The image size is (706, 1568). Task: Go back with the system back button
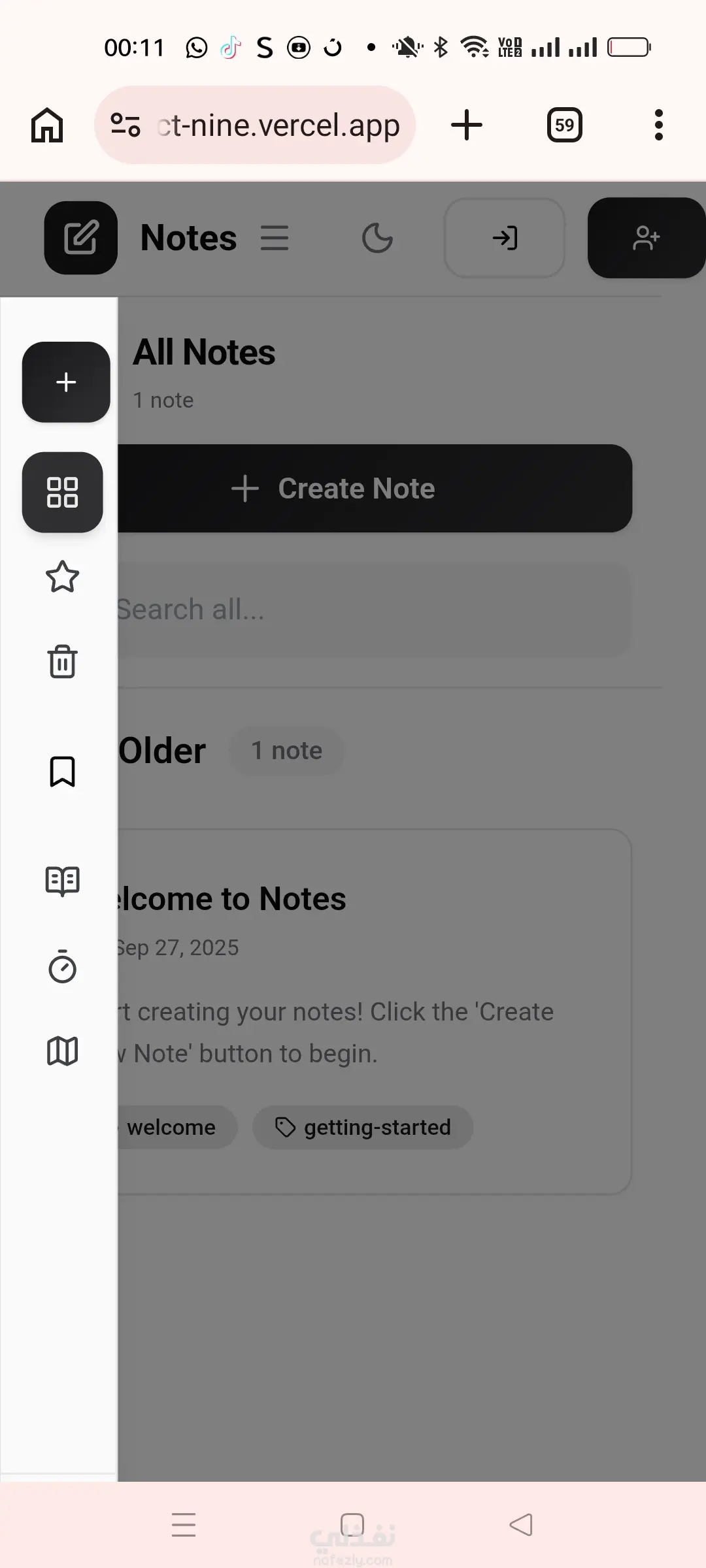521,1525
